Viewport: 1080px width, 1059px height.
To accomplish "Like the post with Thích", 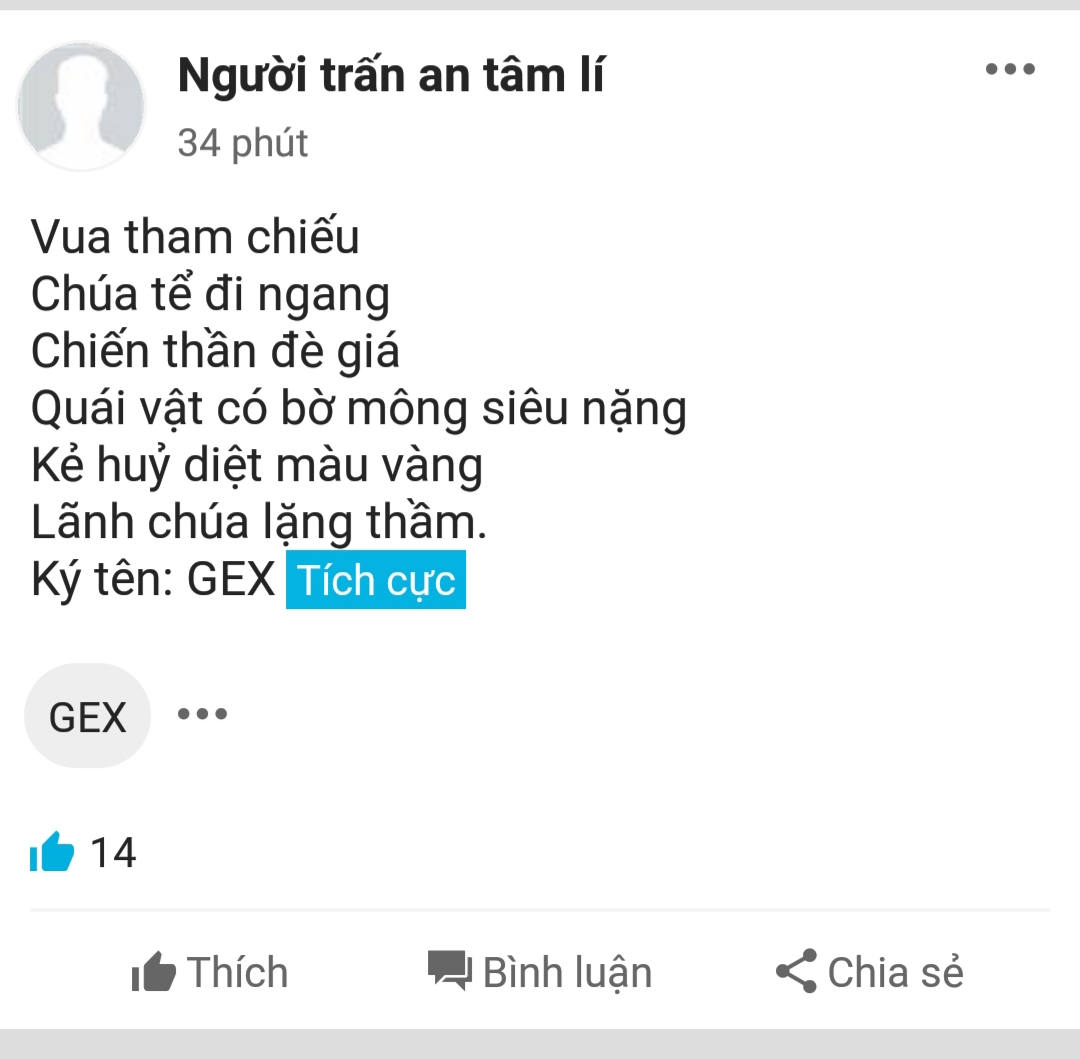I will coord(211,972).
